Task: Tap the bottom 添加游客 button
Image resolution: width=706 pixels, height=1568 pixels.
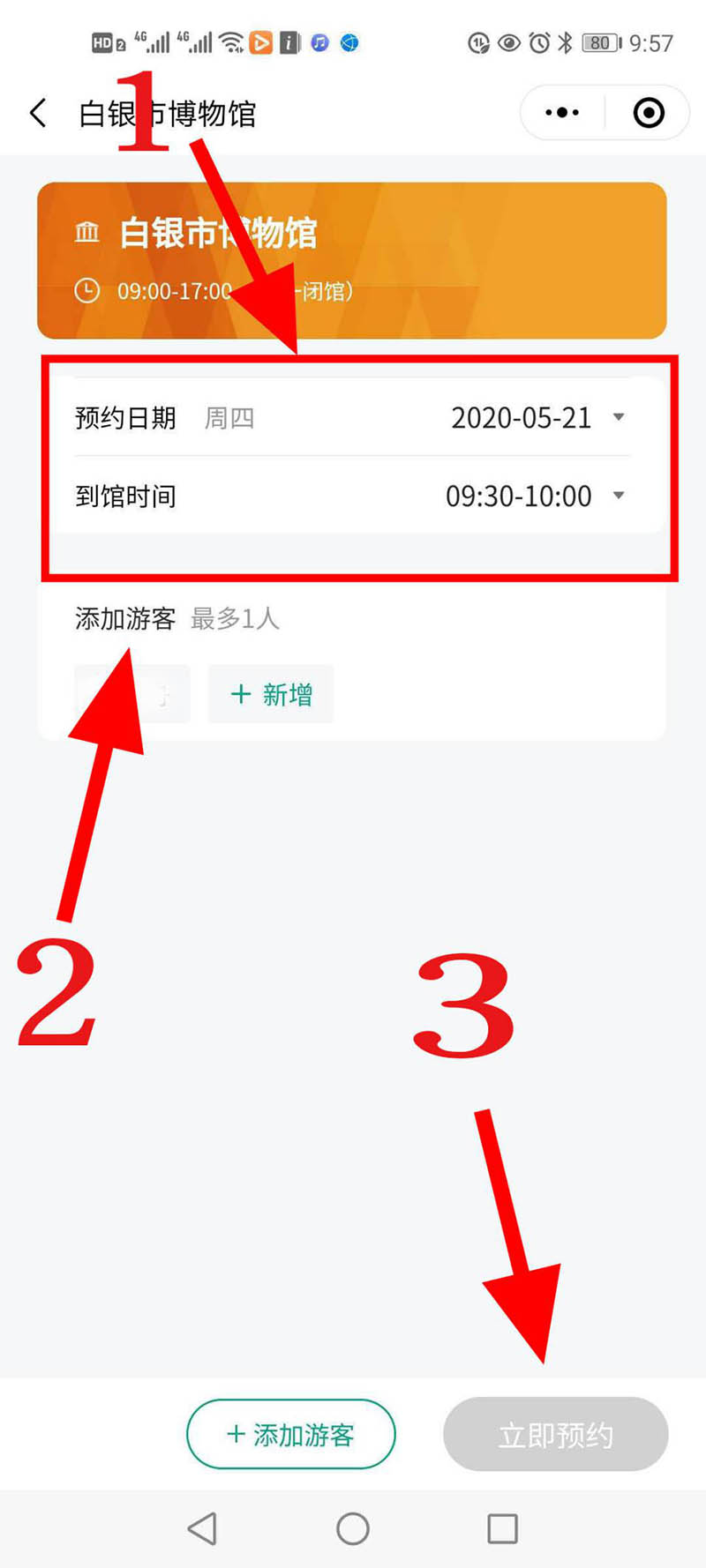Action: click(291, 1434)
